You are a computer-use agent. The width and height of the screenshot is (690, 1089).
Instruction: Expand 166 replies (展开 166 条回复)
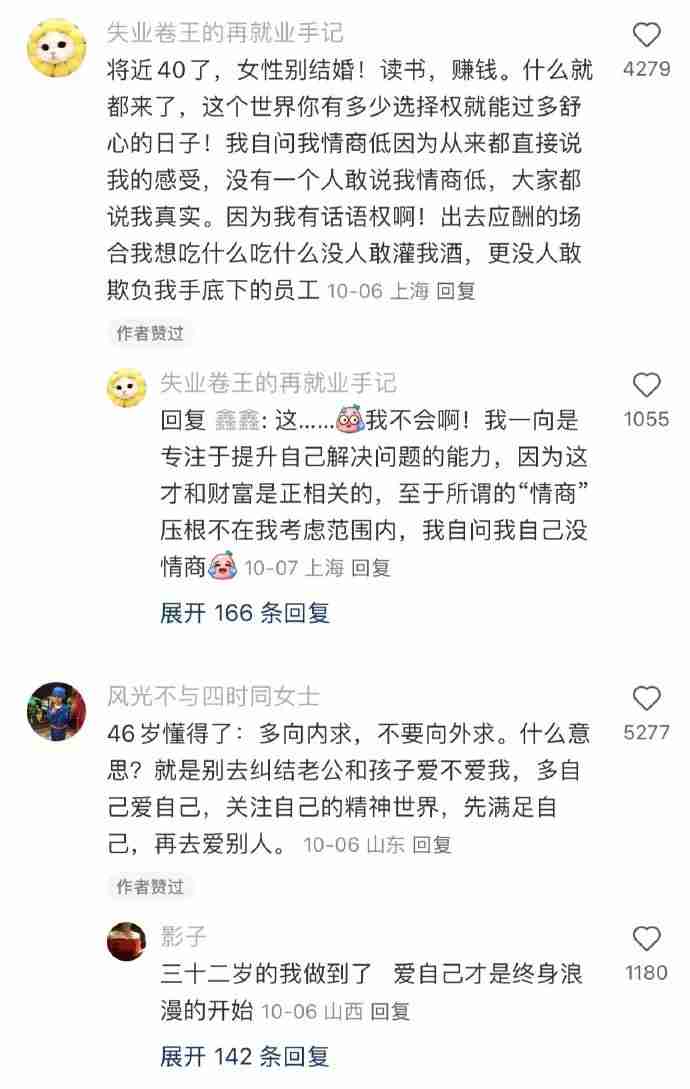245,612
